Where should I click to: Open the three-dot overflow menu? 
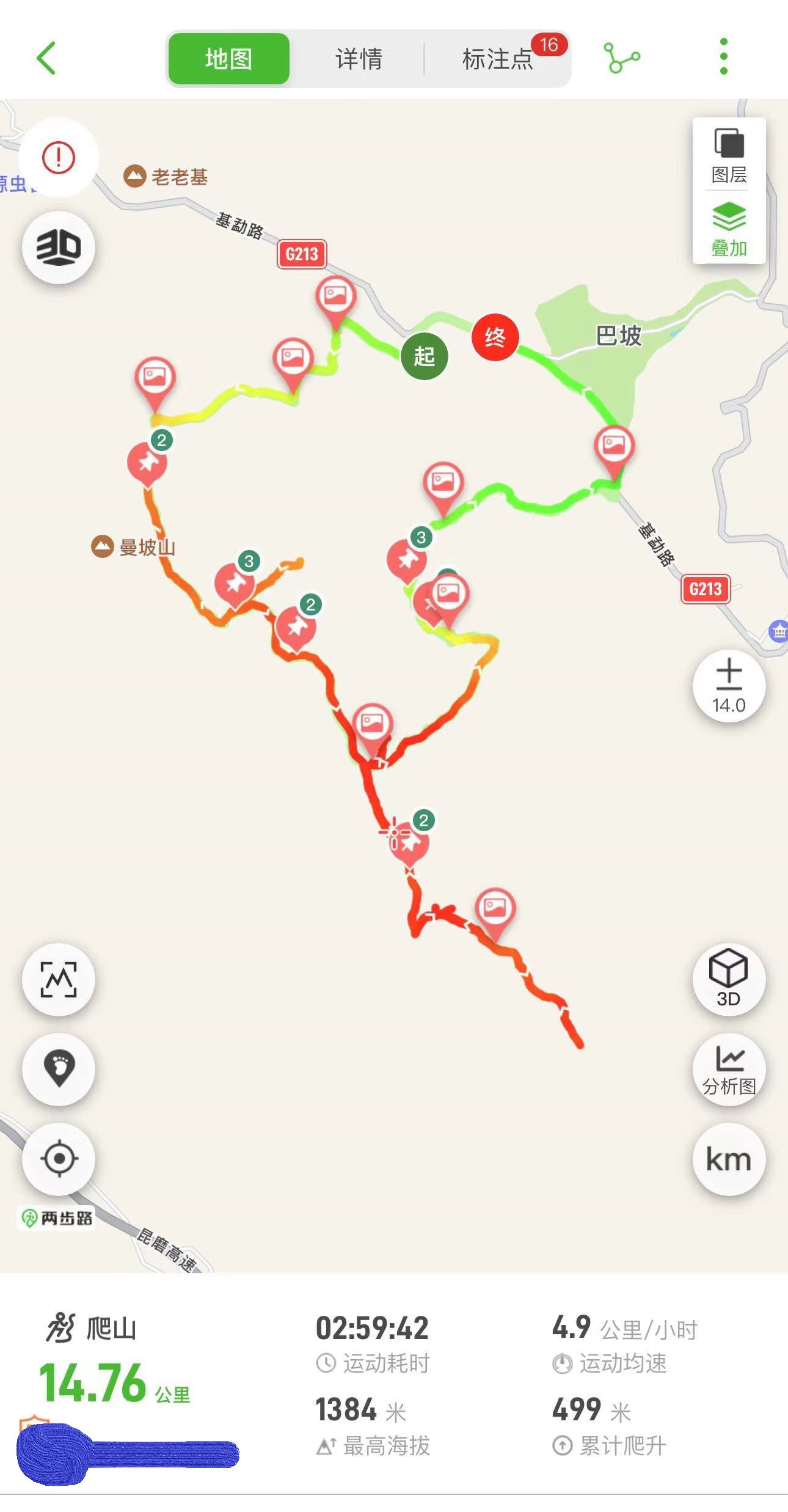tap(723, 57)
